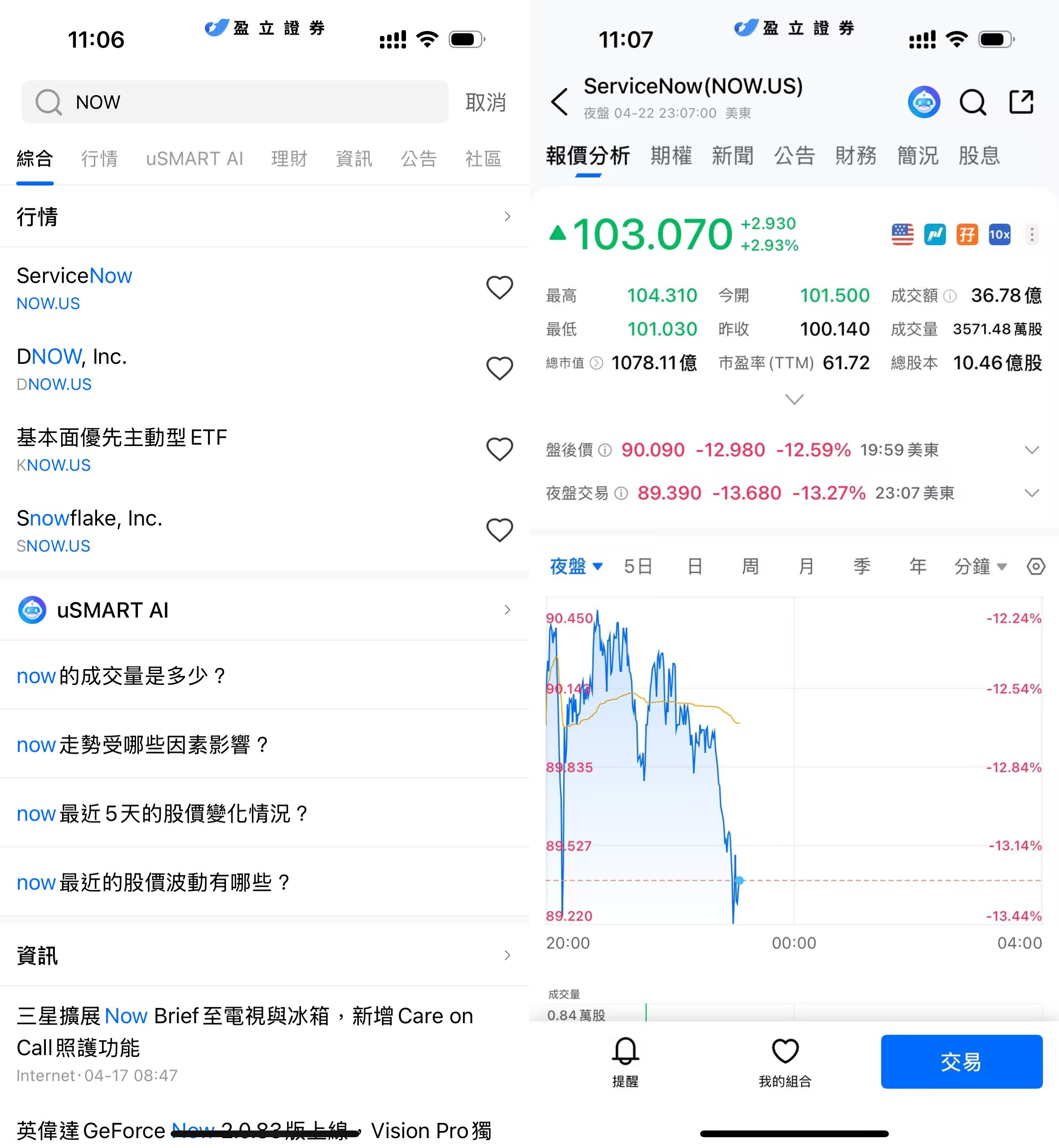
Task: Share the ServiceNow quote page
Action: point(1021,102)
